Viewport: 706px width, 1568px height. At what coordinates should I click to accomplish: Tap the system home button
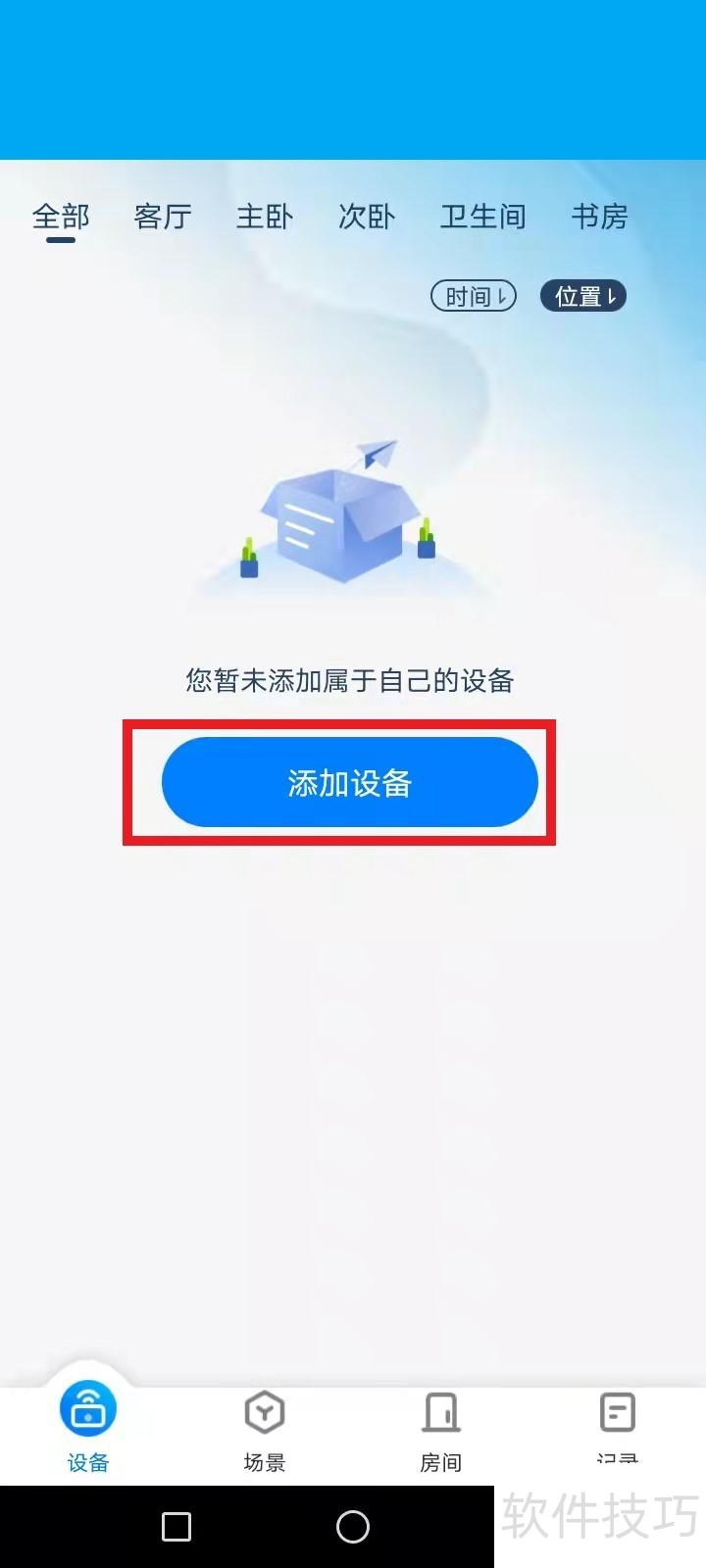point(353,1526)
